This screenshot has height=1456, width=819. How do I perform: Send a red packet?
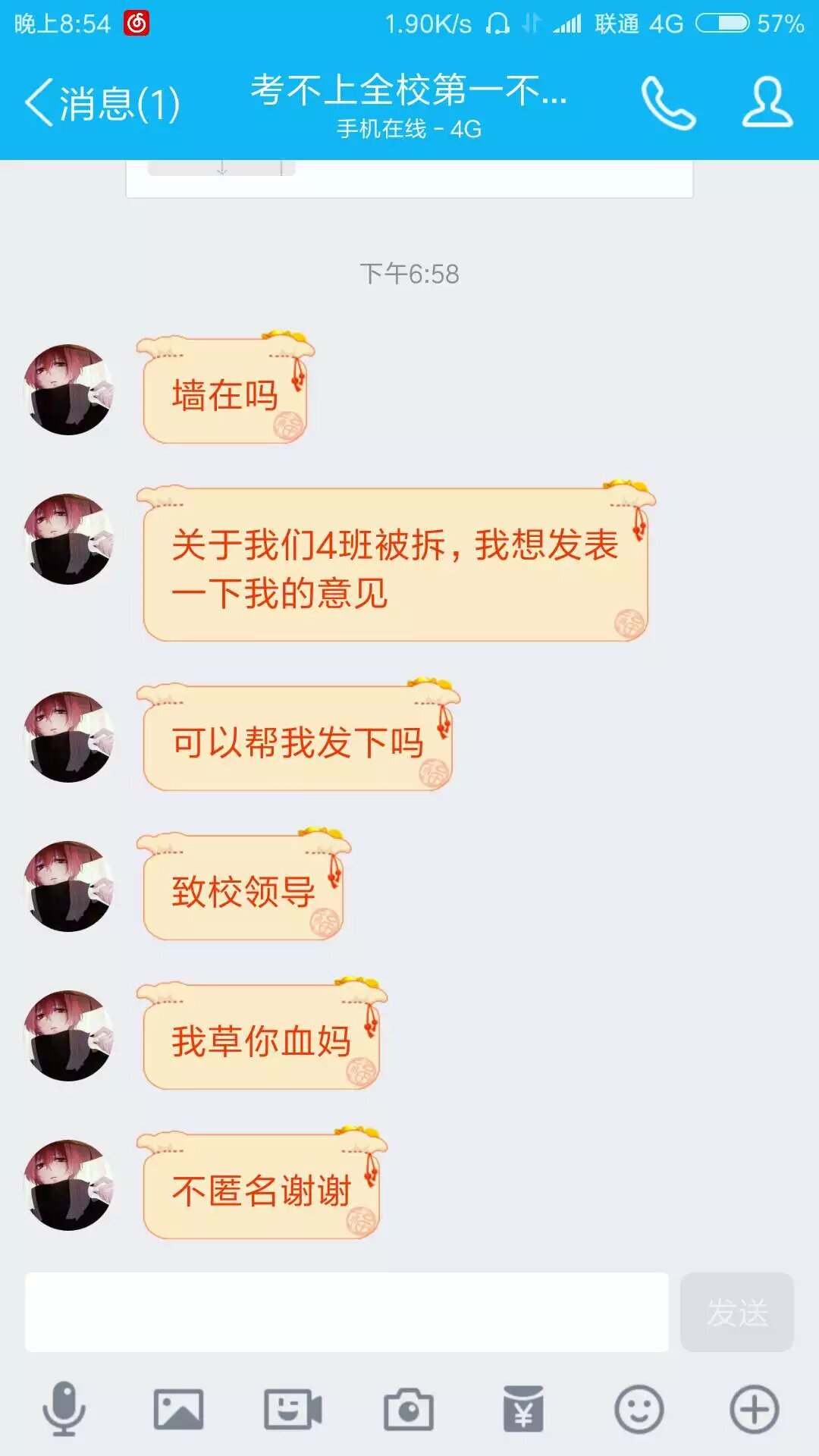point(523,1409)
